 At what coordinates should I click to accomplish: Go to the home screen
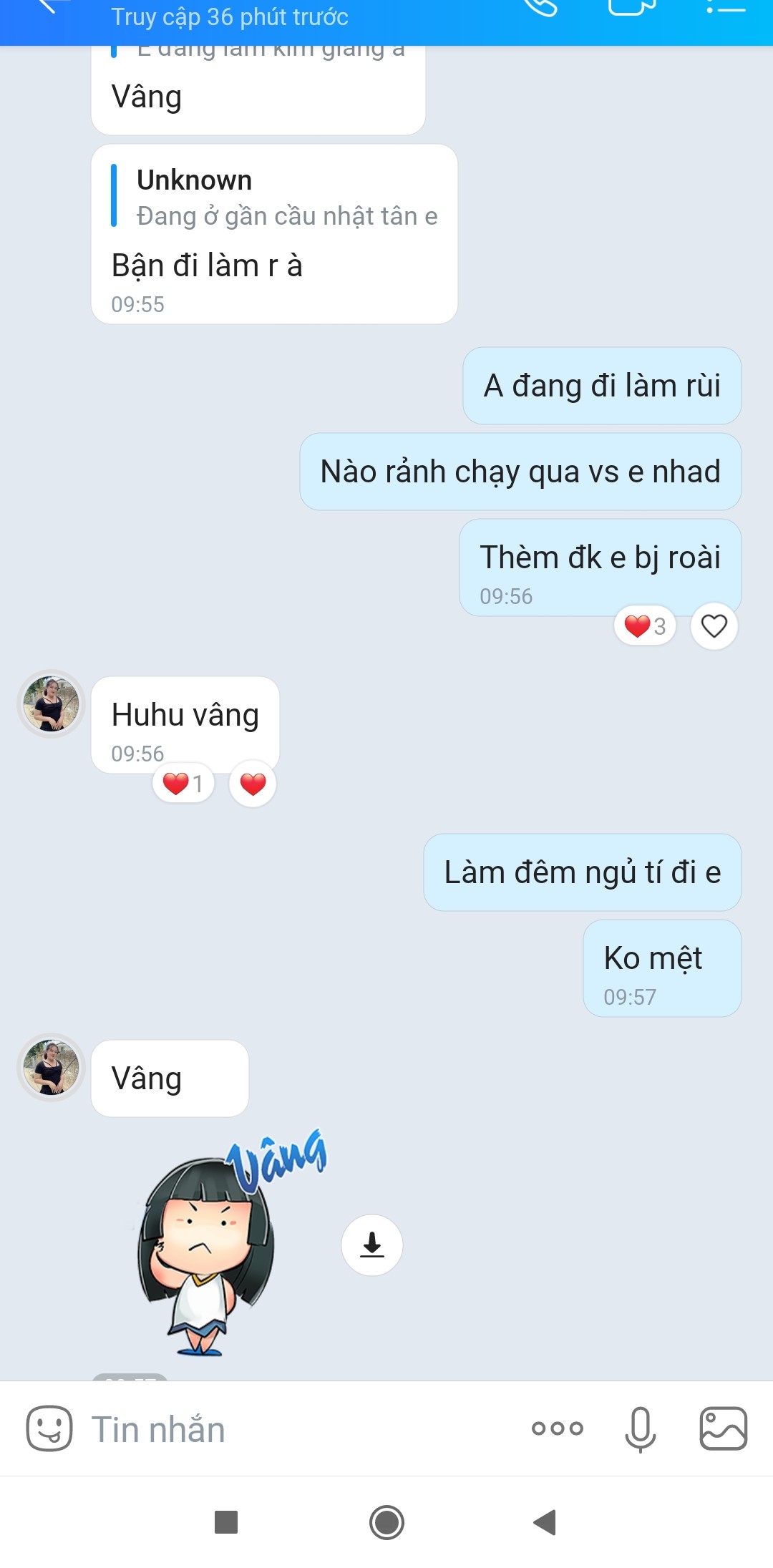click(386, 1522)
